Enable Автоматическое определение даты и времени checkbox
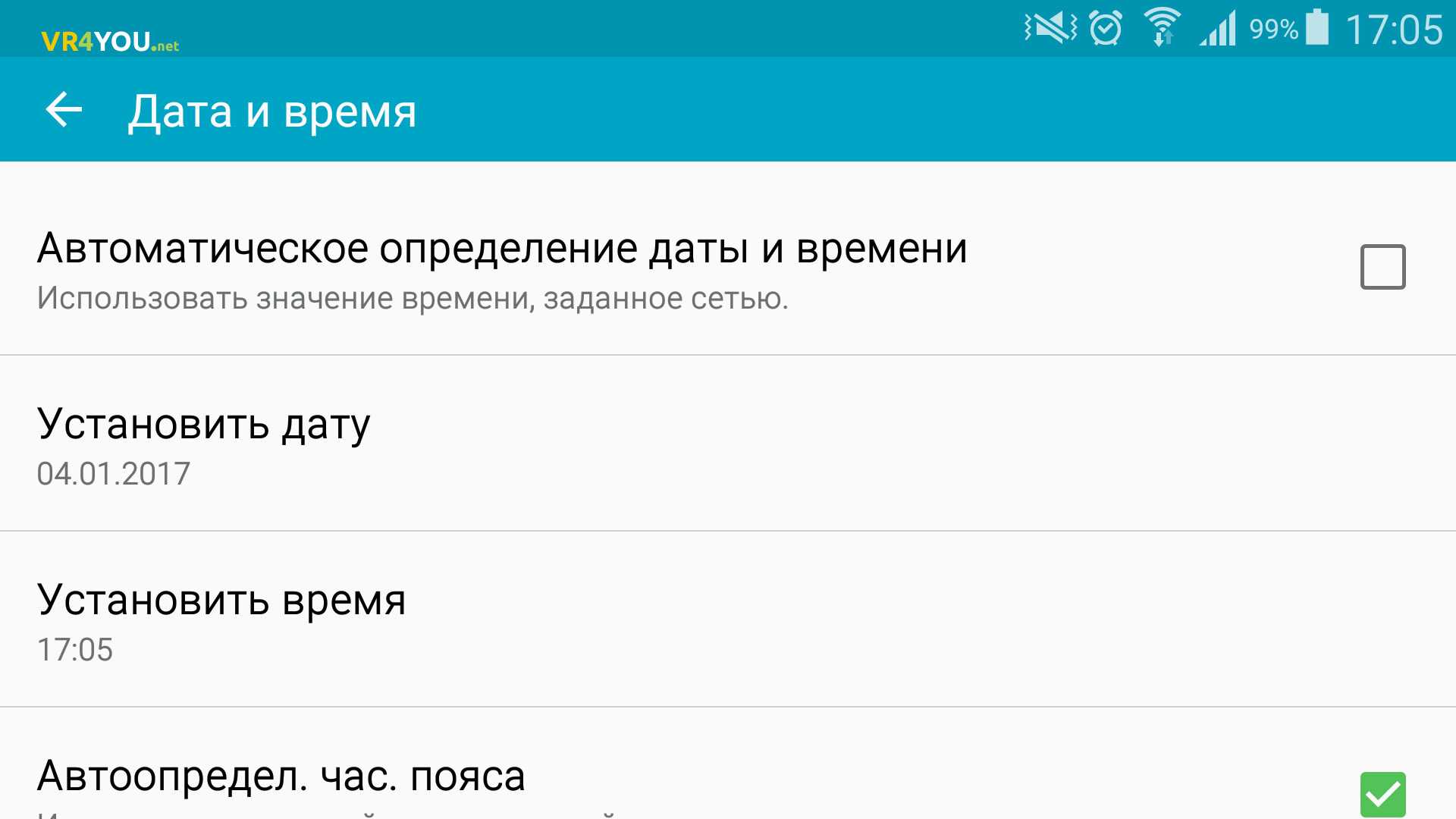The image size is (1456, 819). pyautogui.click(x=1382, y=266)
